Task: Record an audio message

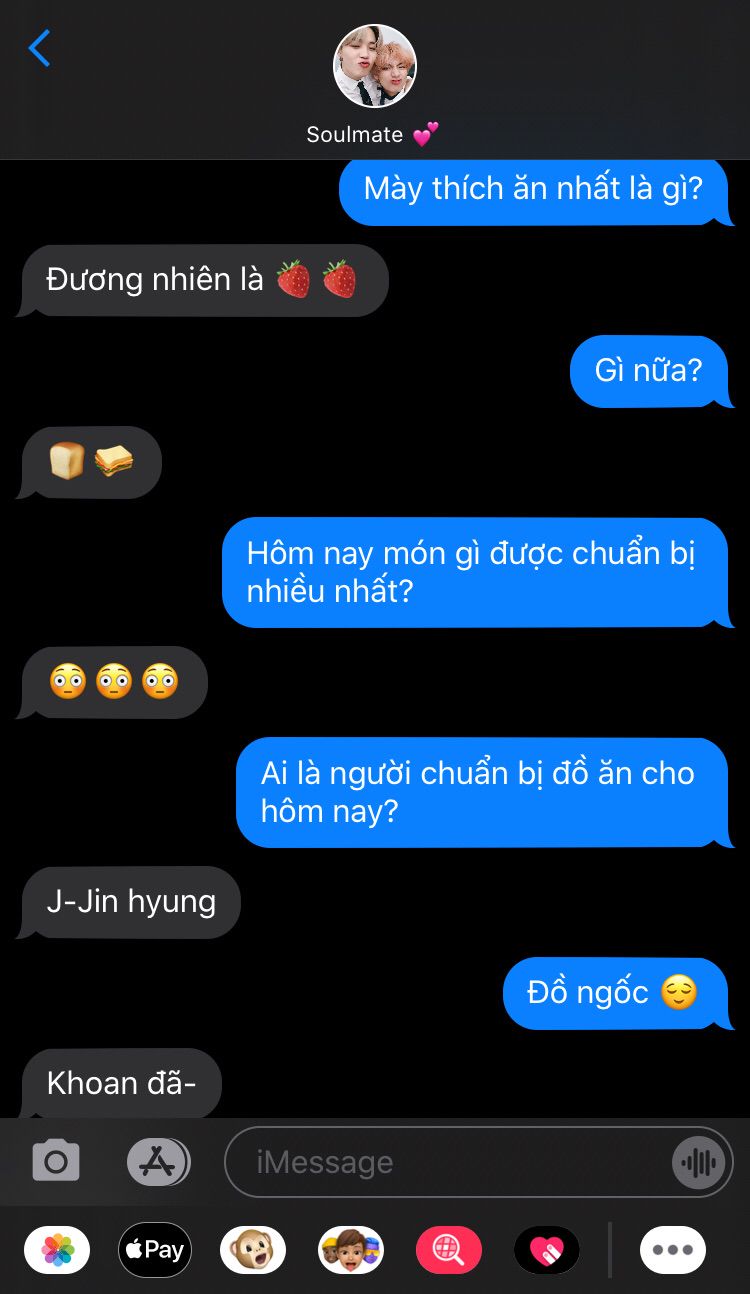Action: (698, 1162)
